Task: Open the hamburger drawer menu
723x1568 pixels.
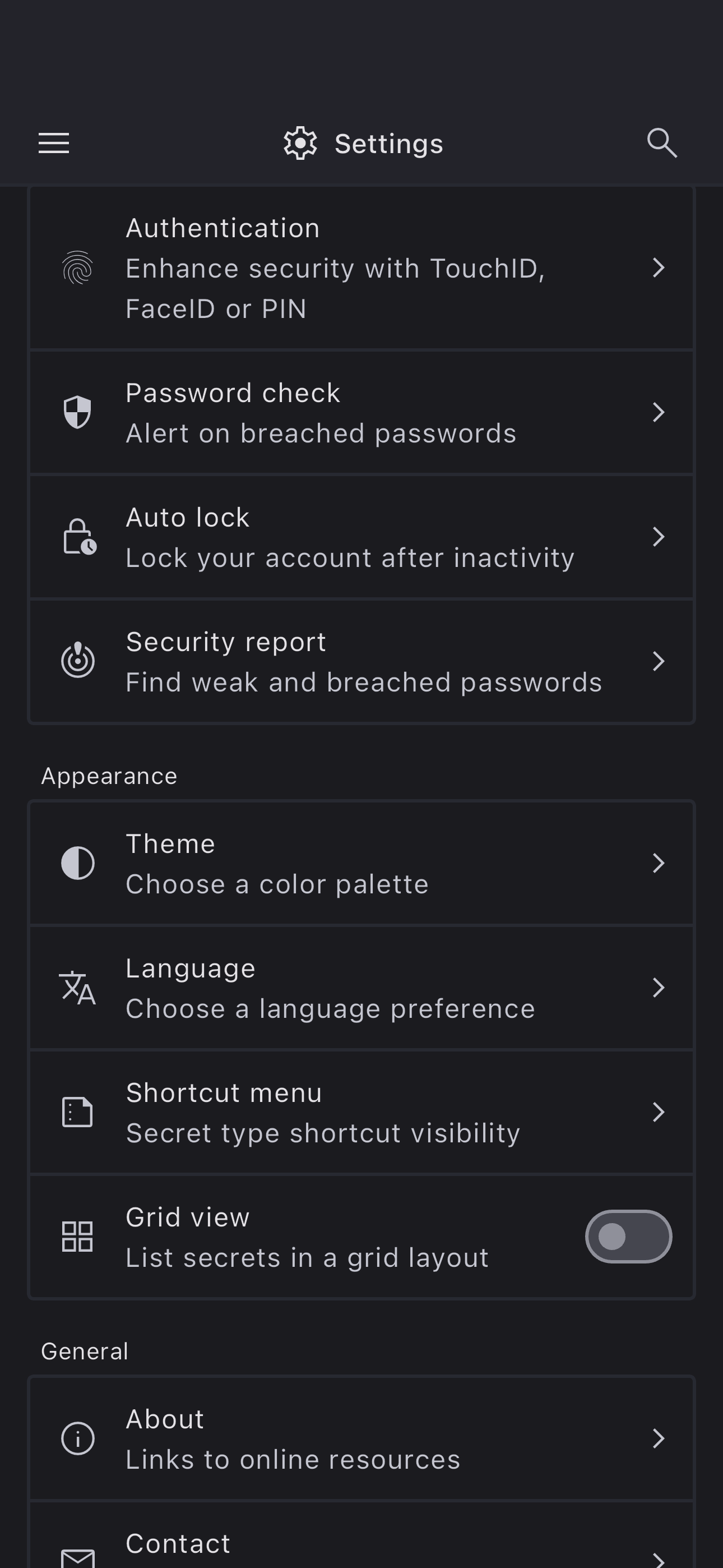Action: click(54, 144)
